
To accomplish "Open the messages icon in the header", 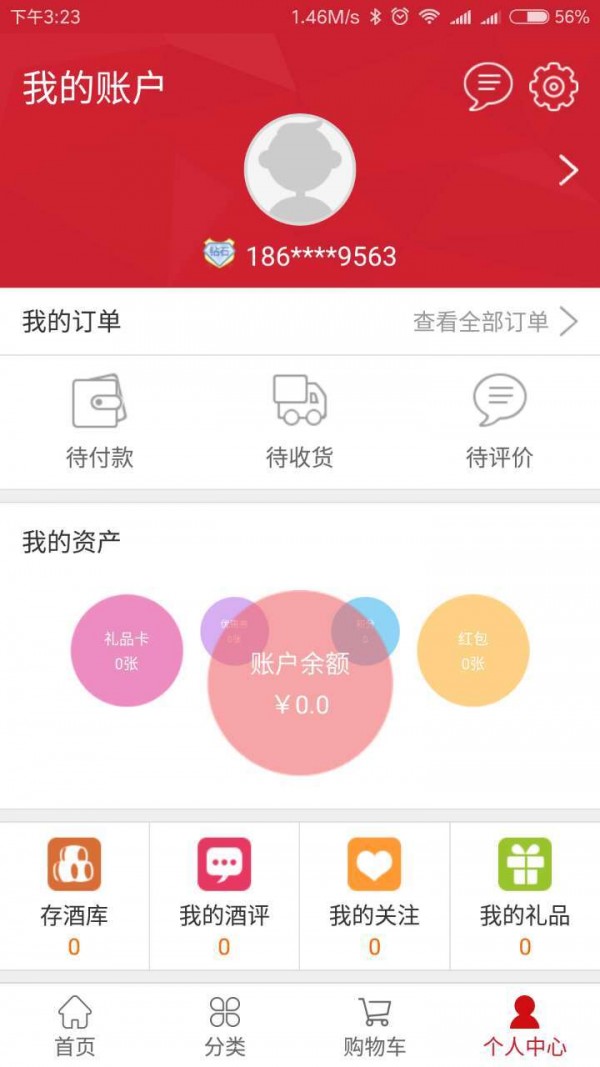I will (488, 87).
